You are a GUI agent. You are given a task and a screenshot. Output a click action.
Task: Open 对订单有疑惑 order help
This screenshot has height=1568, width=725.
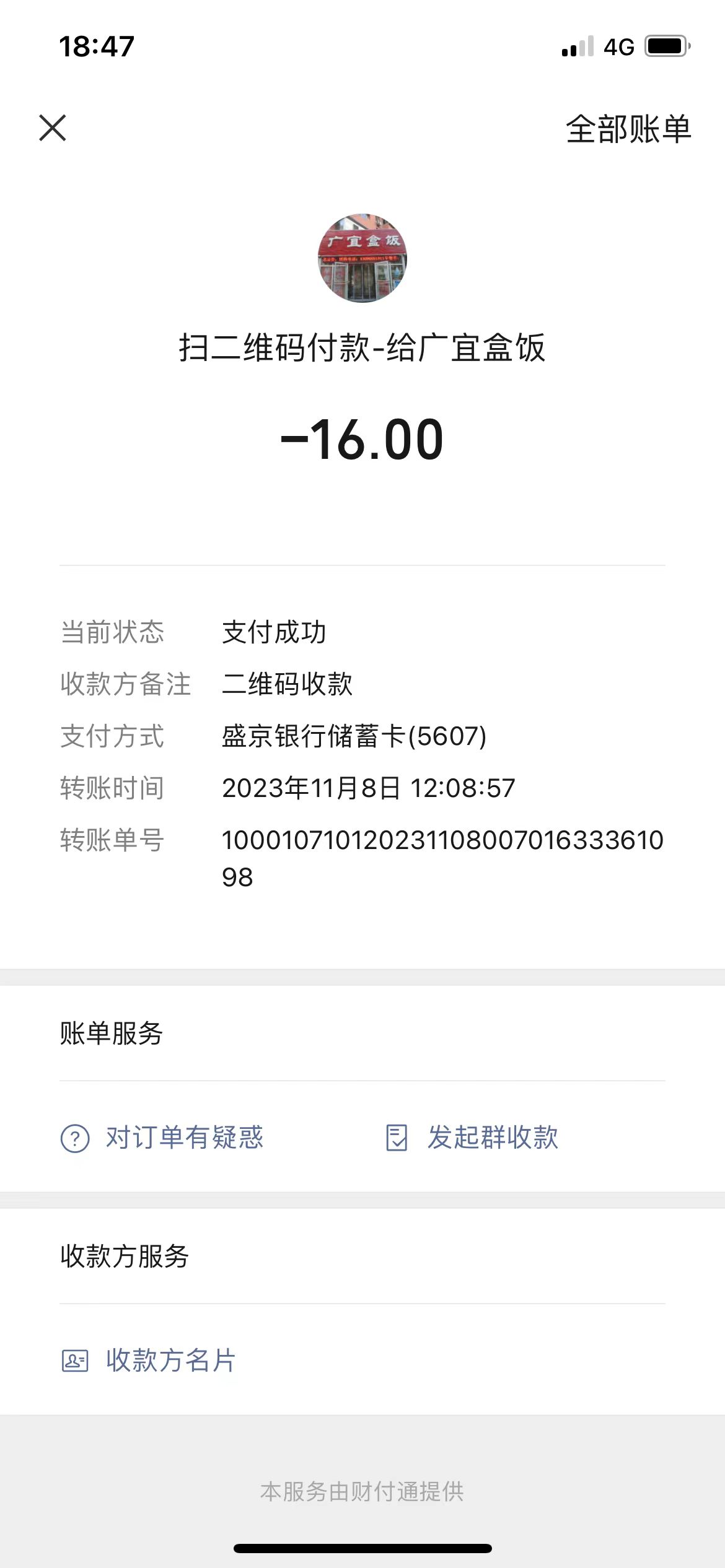coord(162,1138)
